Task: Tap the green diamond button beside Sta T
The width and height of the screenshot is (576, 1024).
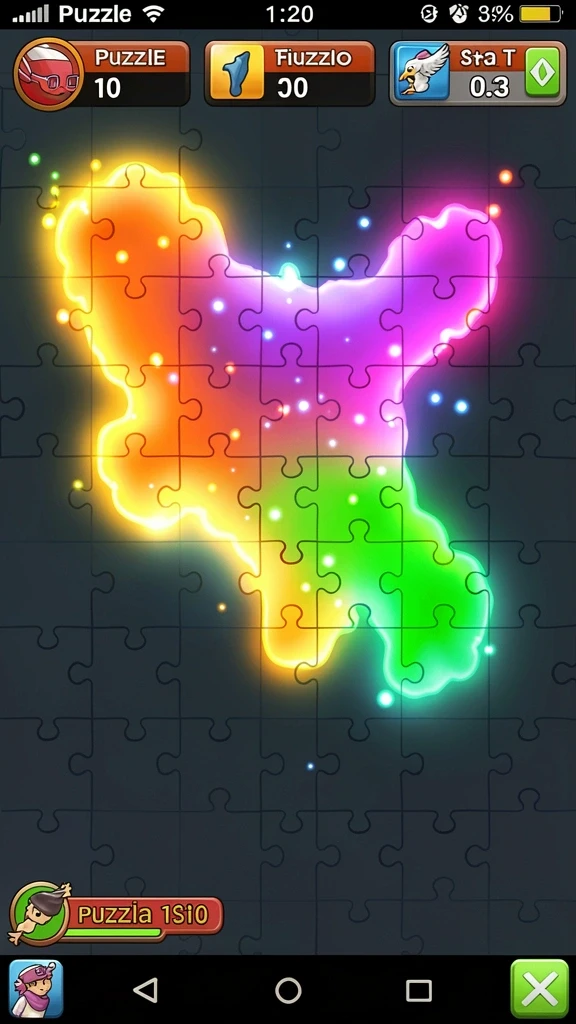Action: click(x=543, y=72)
